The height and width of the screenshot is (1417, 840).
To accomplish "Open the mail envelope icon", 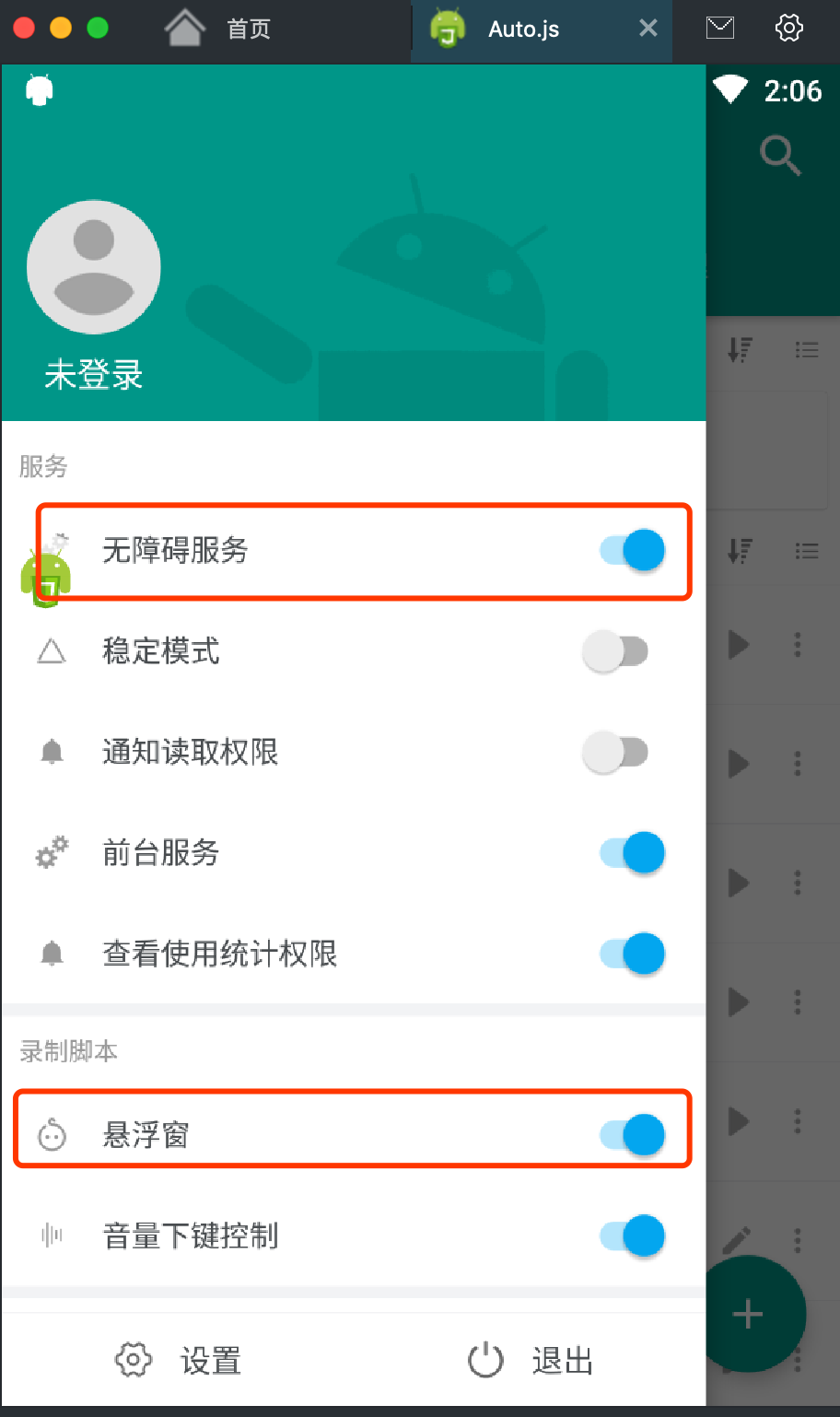I will pos(720,29).
